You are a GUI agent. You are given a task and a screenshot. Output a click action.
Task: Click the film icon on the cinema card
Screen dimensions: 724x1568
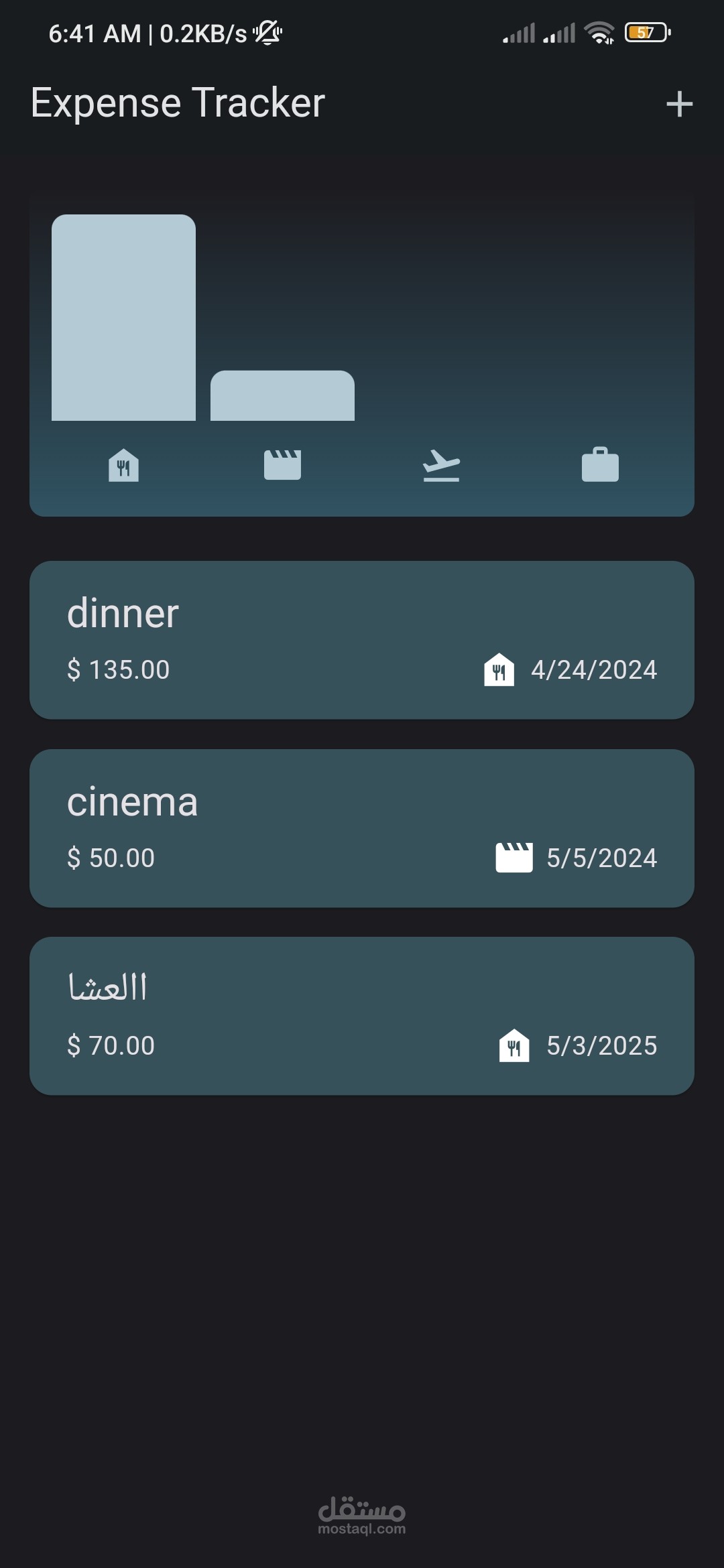coord(515,856)
